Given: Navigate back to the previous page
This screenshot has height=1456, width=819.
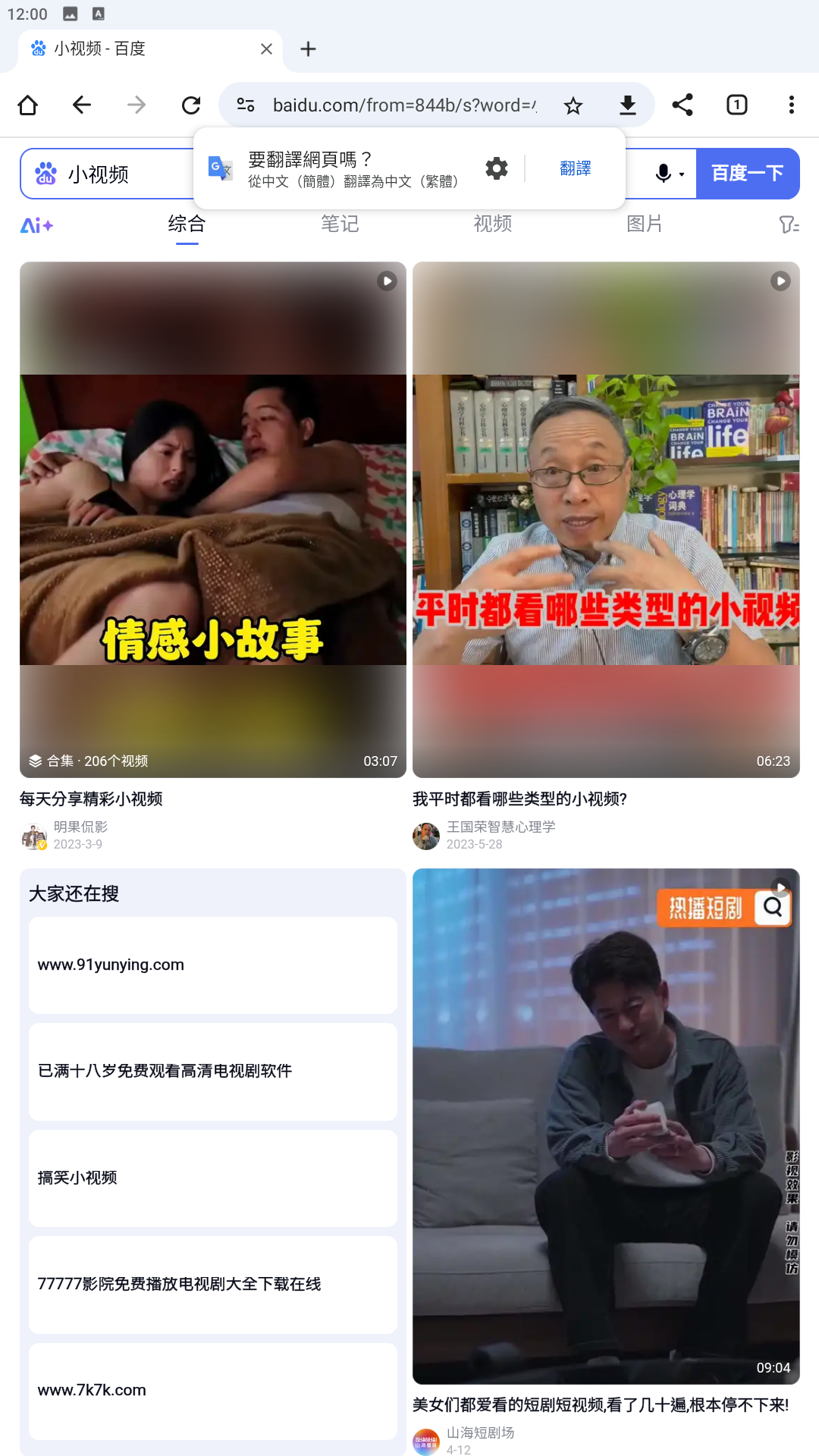Looking at the screenshot, I should tap(82, 105).
